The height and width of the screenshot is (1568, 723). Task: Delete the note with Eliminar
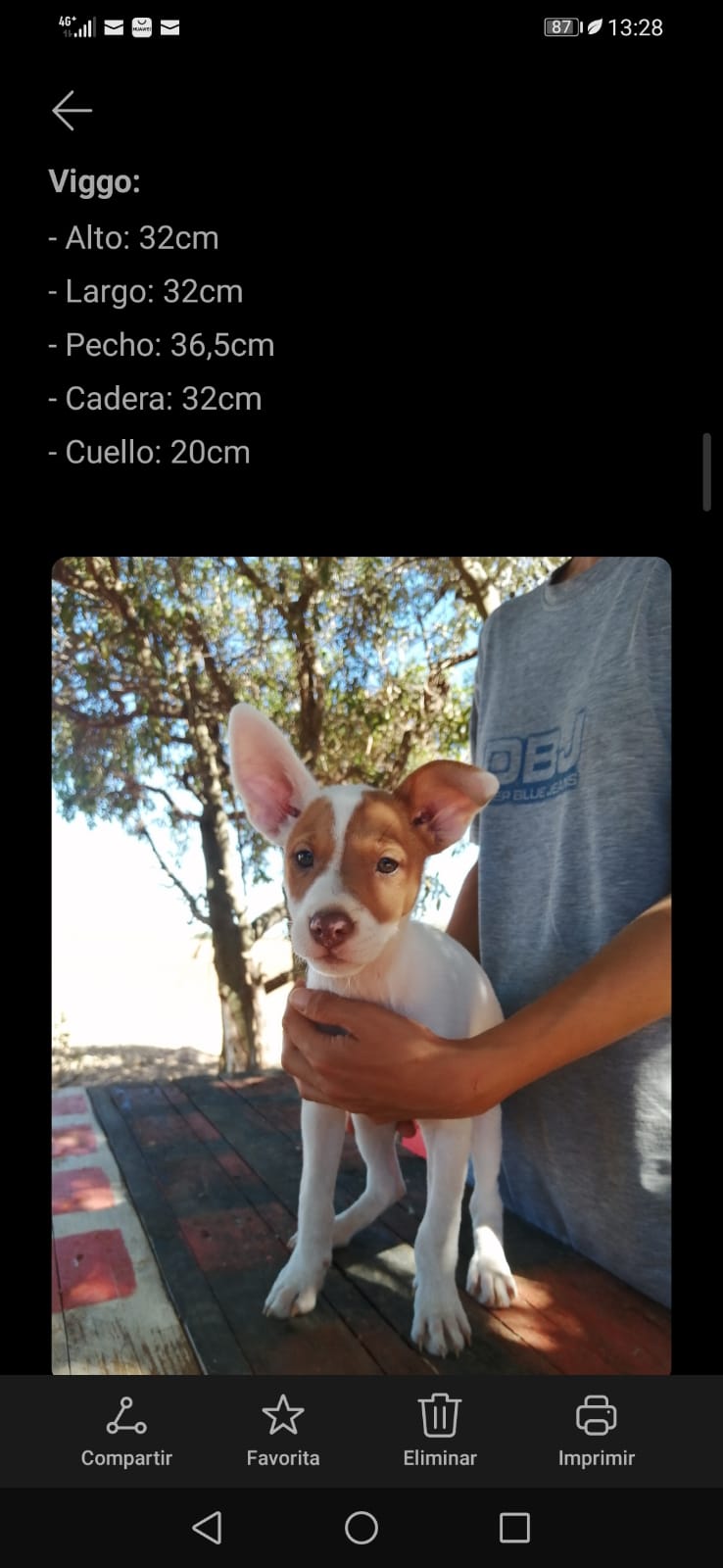(440, 1430)
